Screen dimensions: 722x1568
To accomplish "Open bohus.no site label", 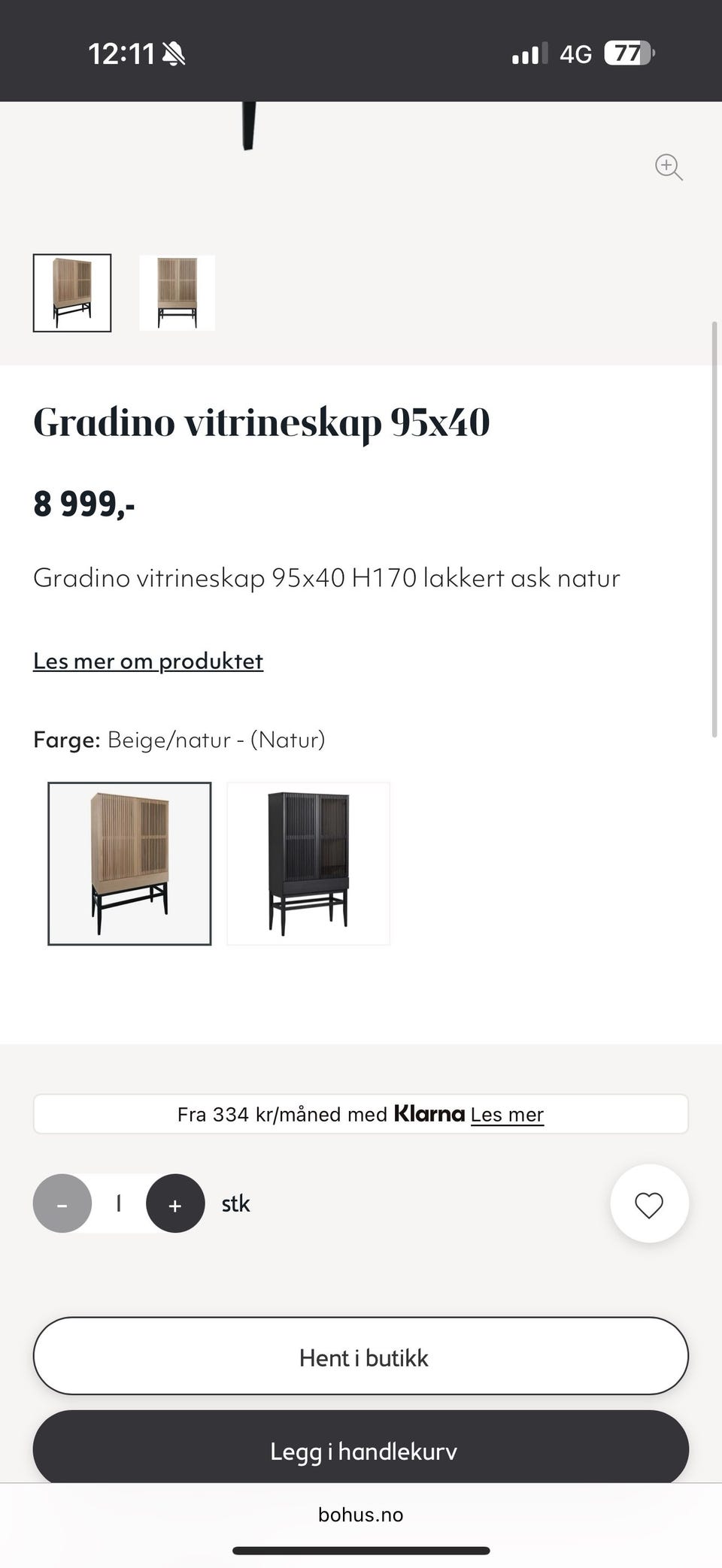I will 361,1515.
